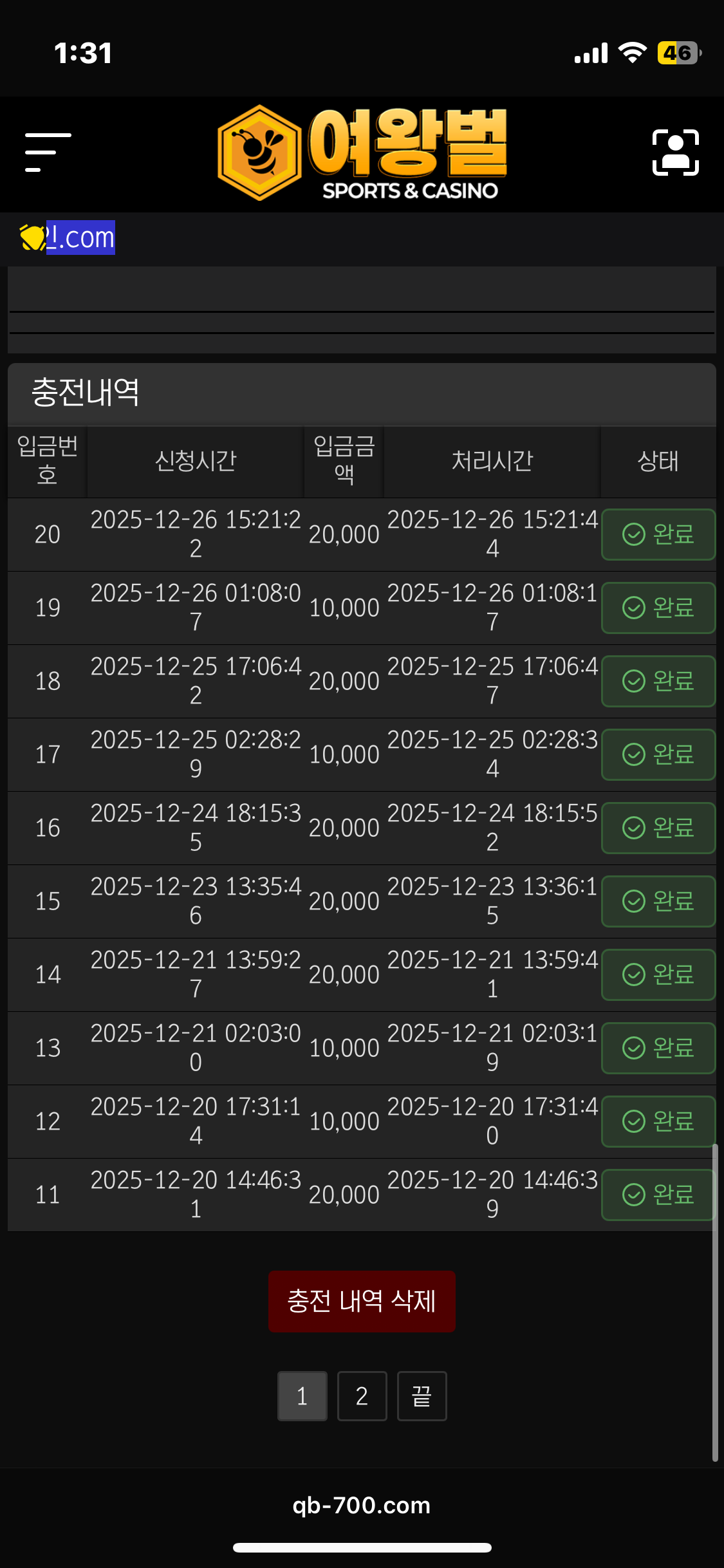724x1568 pixels.
Task: Select page 1 in pagination
Action: pyautogui.click(x=302, y=1395)
